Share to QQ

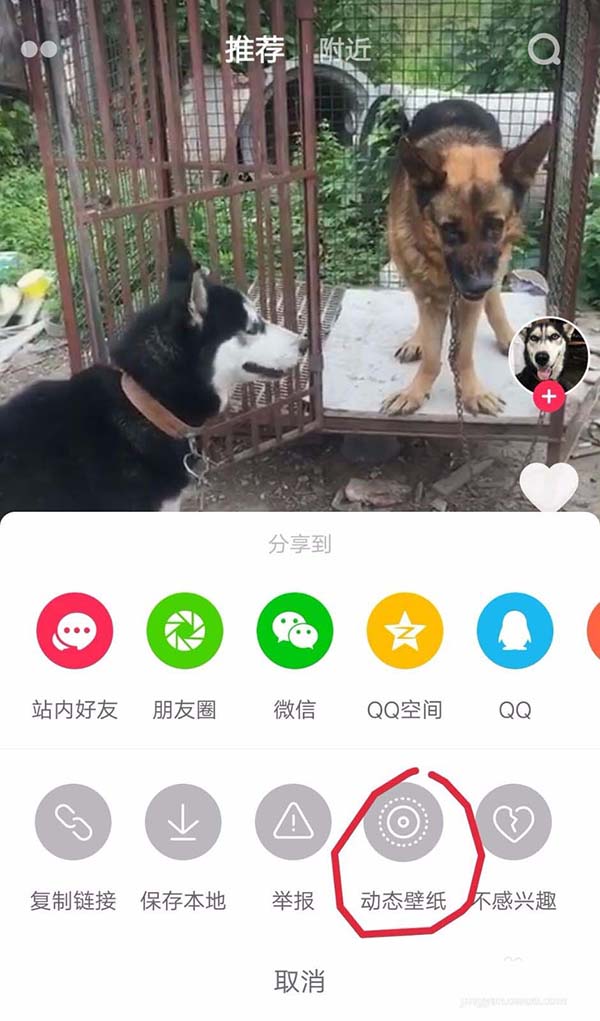click(515, 631)
